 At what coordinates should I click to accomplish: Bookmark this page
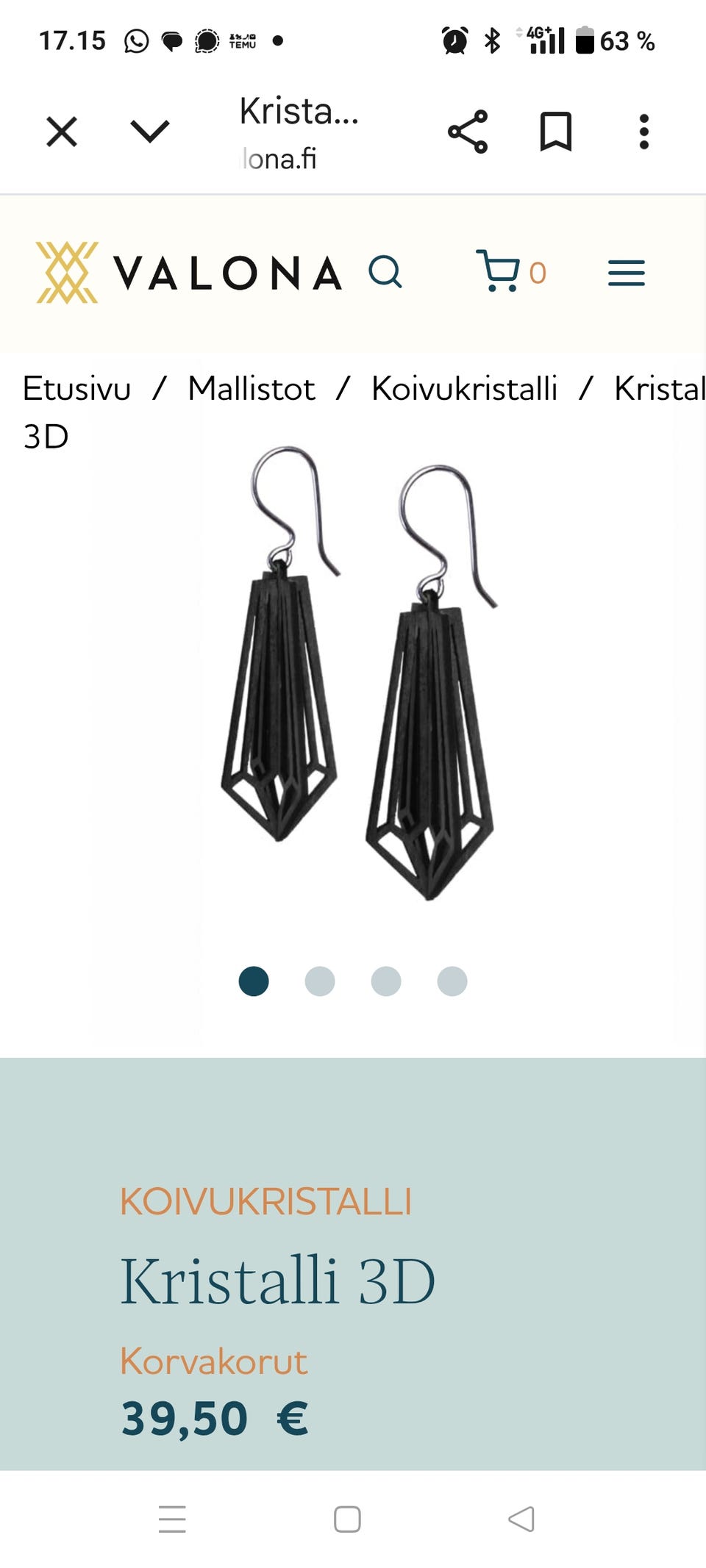[555, 132]
